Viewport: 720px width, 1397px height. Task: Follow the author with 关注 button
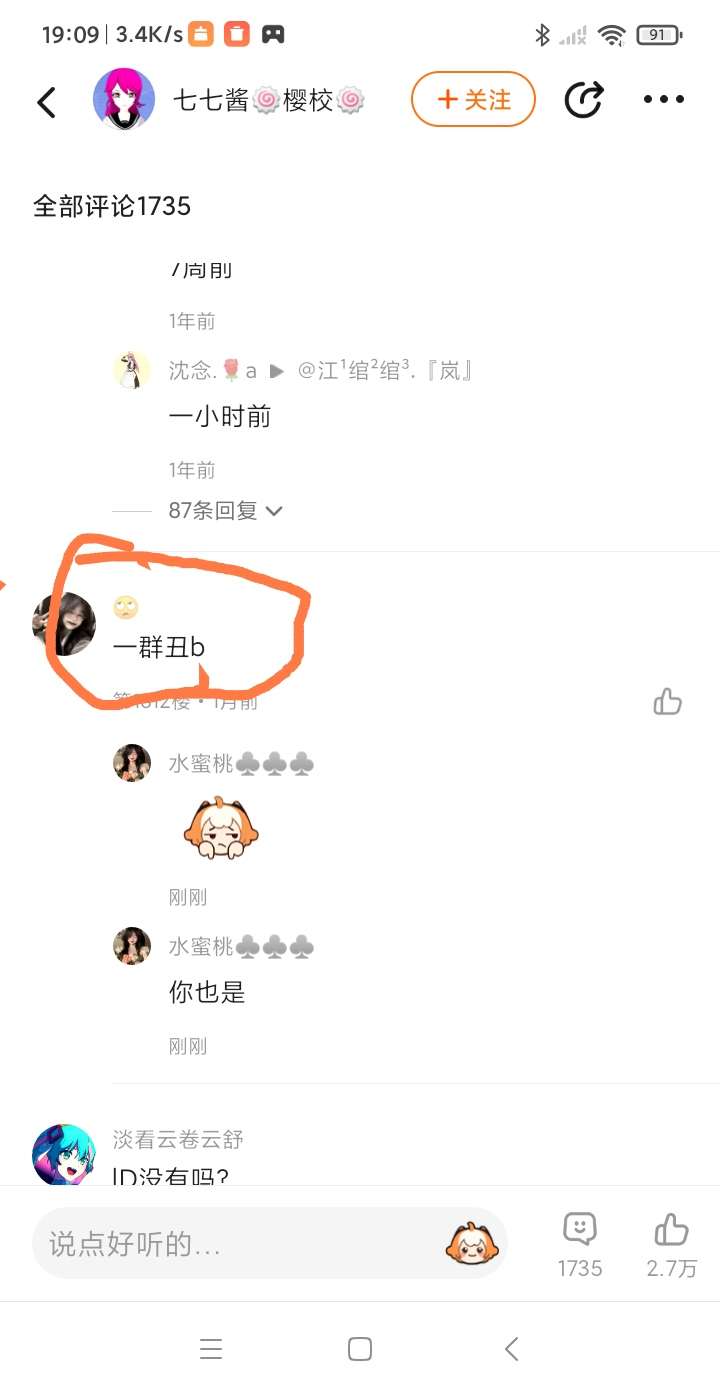[x=473, y=99]
